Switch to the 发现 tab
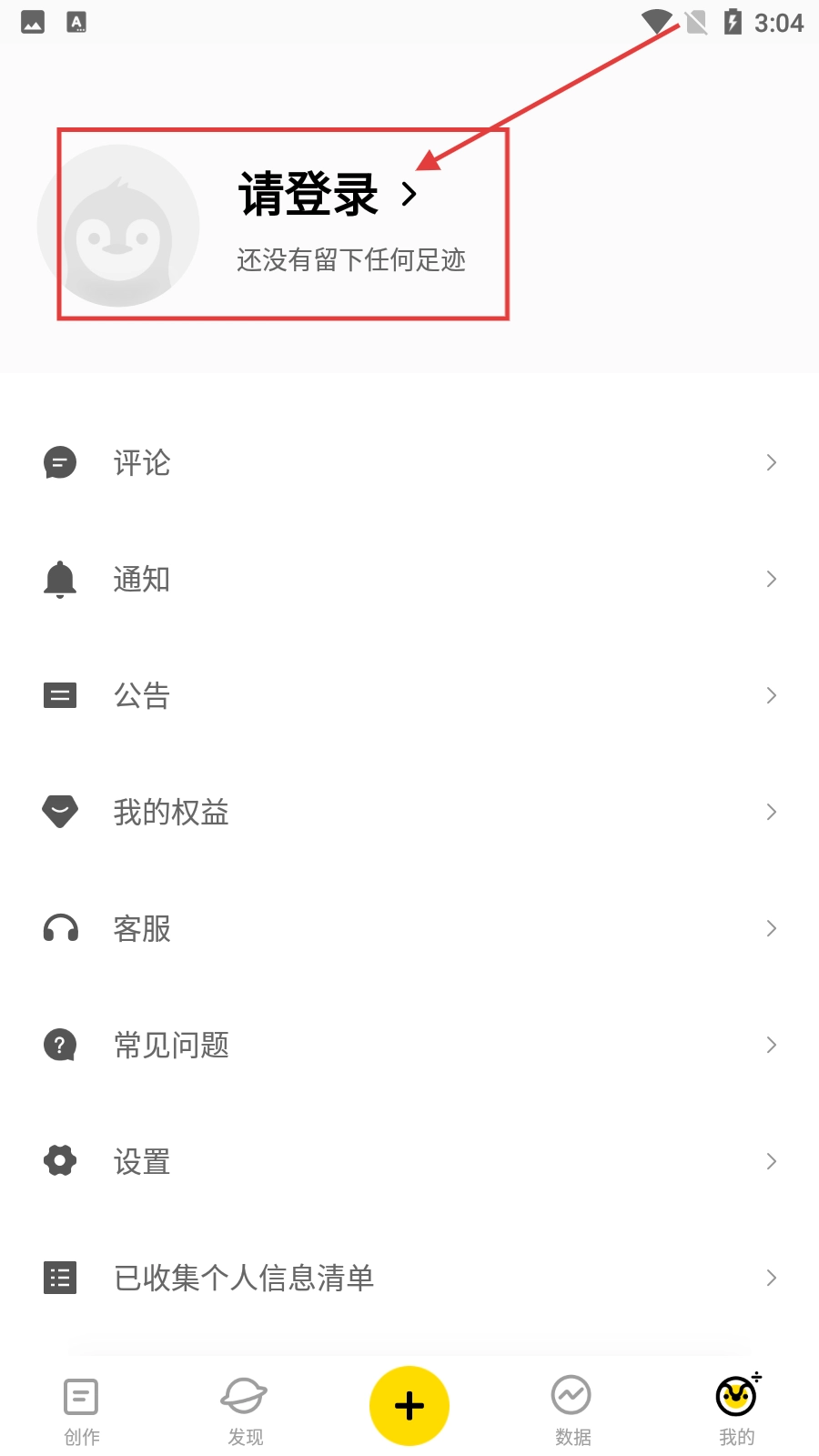 pyautogui.click(x=245, y=1410)
